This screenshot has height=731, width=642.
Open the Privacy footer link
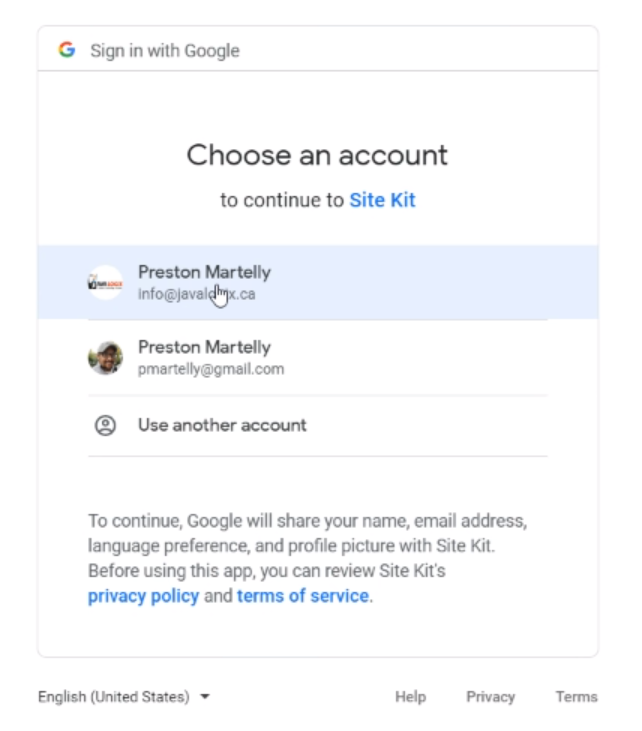pos(490,696)
